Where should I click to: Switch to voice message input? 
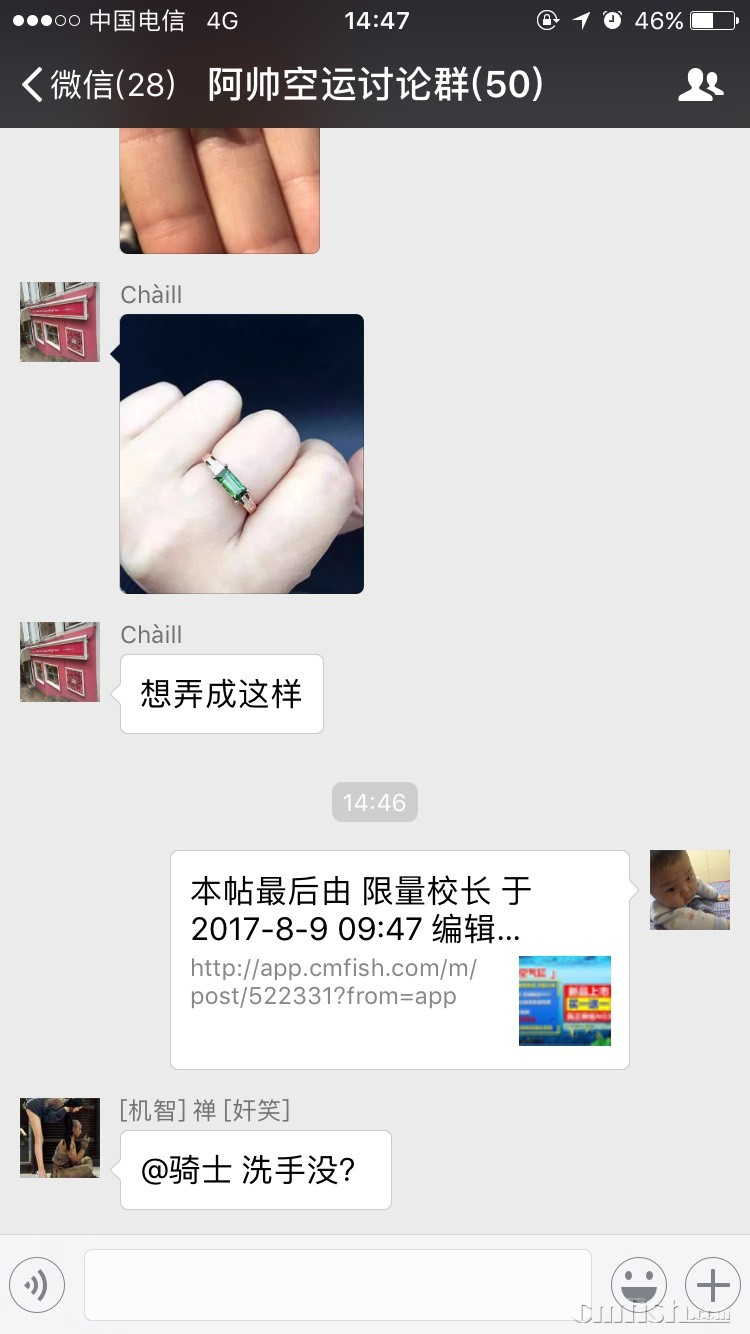(37, 1284)
